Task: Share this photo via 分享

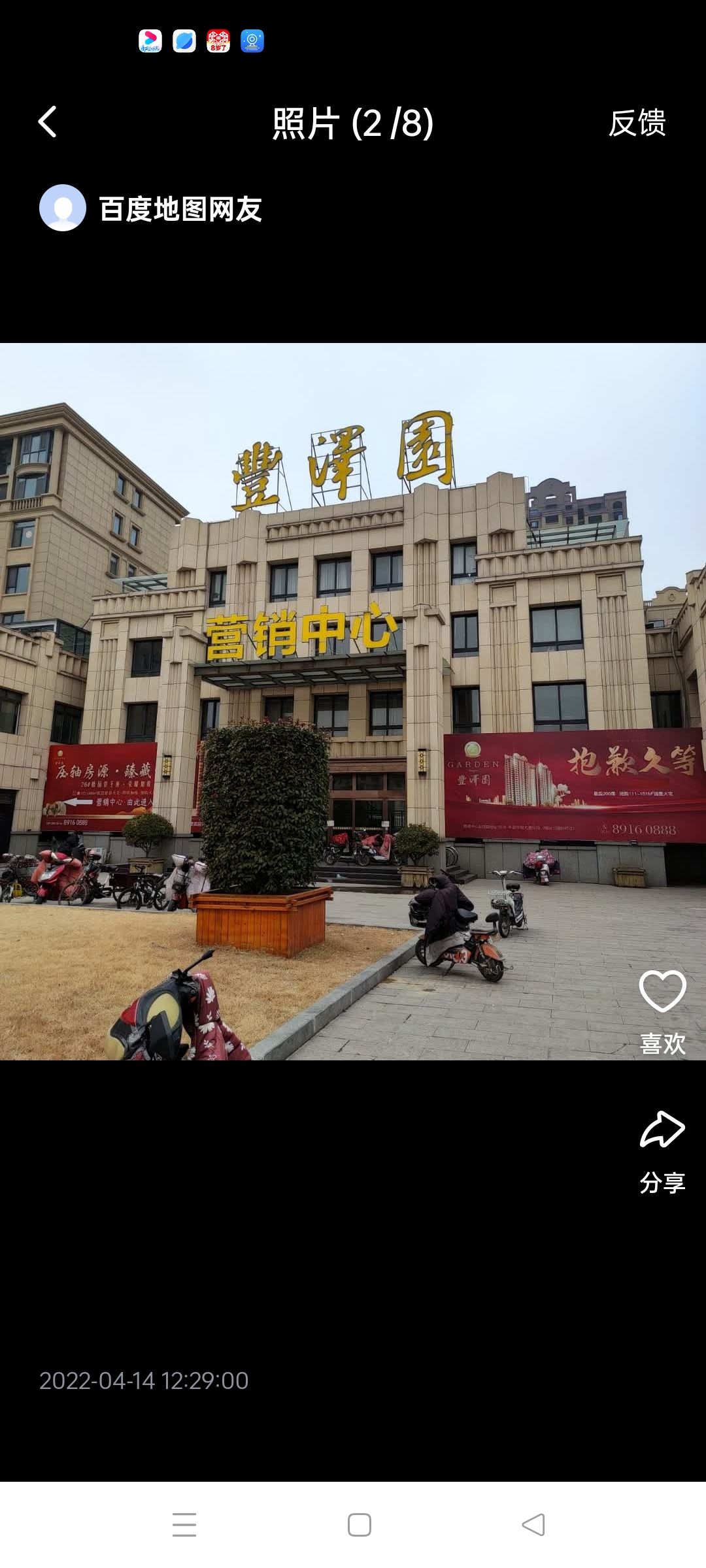Action: click(x=662, y=1132)
